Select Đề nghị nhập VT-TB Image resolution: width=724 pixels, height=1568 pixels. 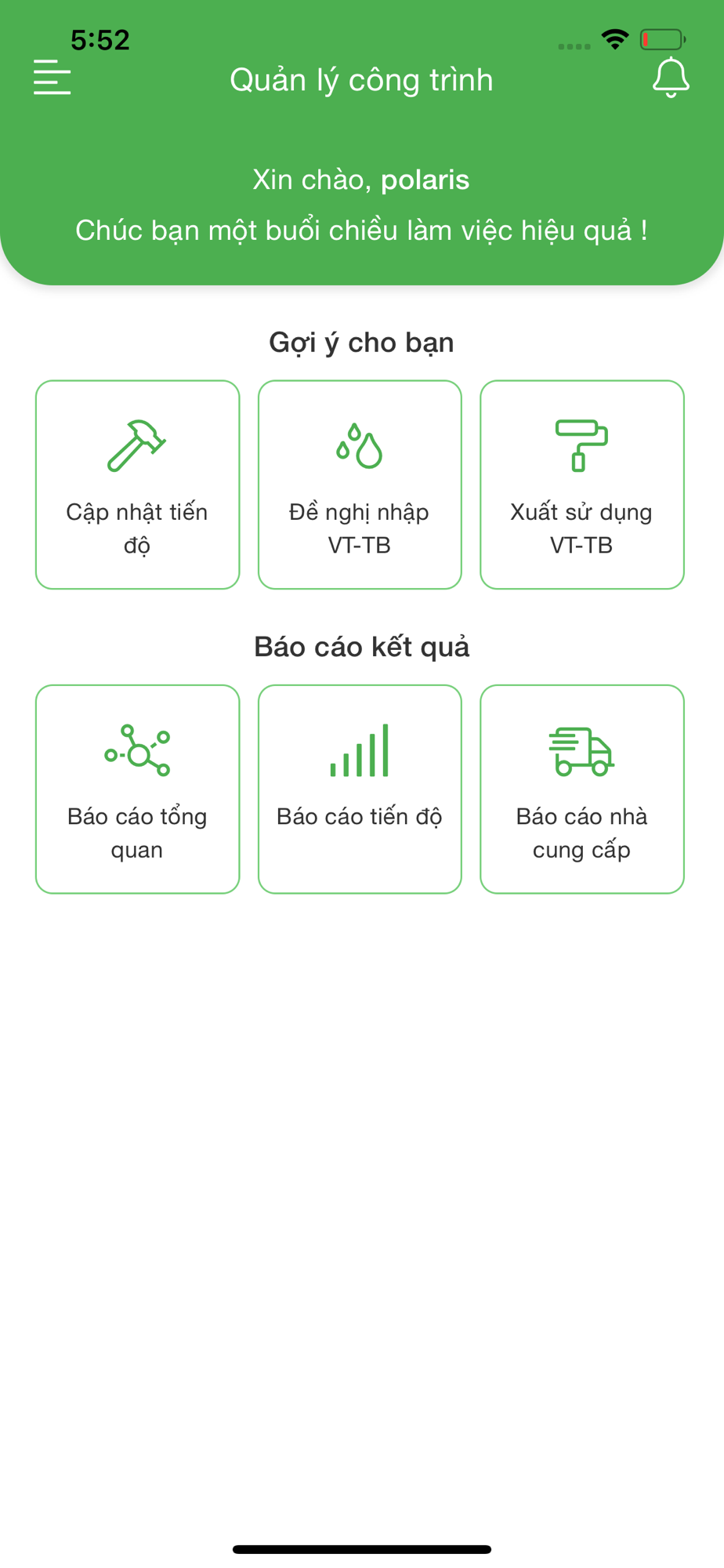(x=360, y=485)
